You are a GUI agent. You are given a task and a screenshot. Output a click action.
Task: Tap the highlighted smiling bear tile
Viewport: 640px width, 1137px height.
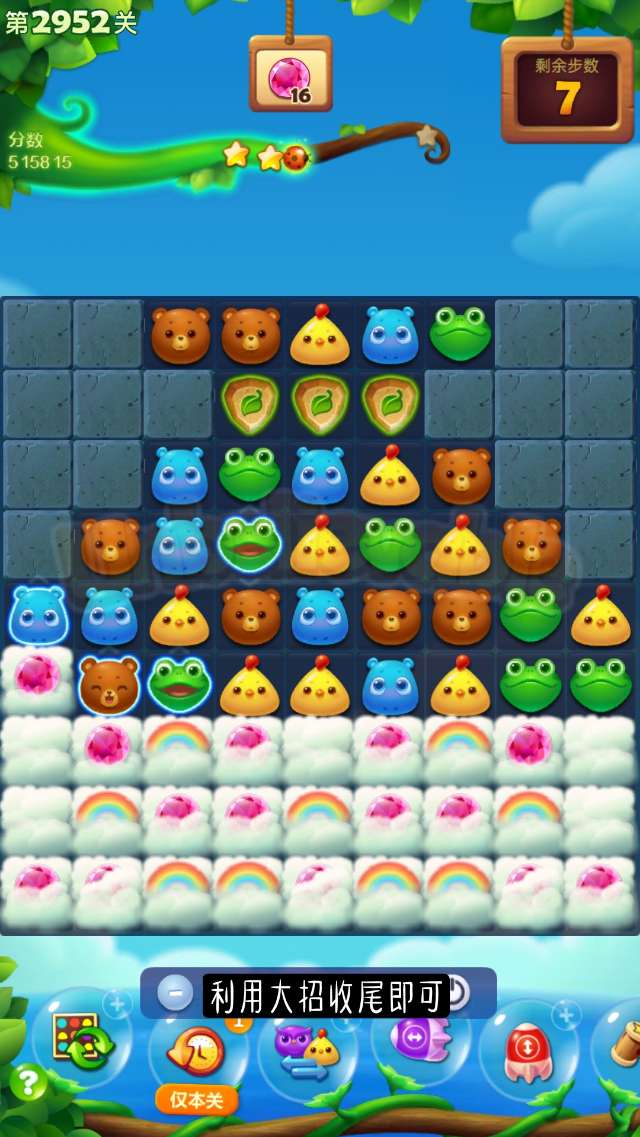click(x=108, y=685)
